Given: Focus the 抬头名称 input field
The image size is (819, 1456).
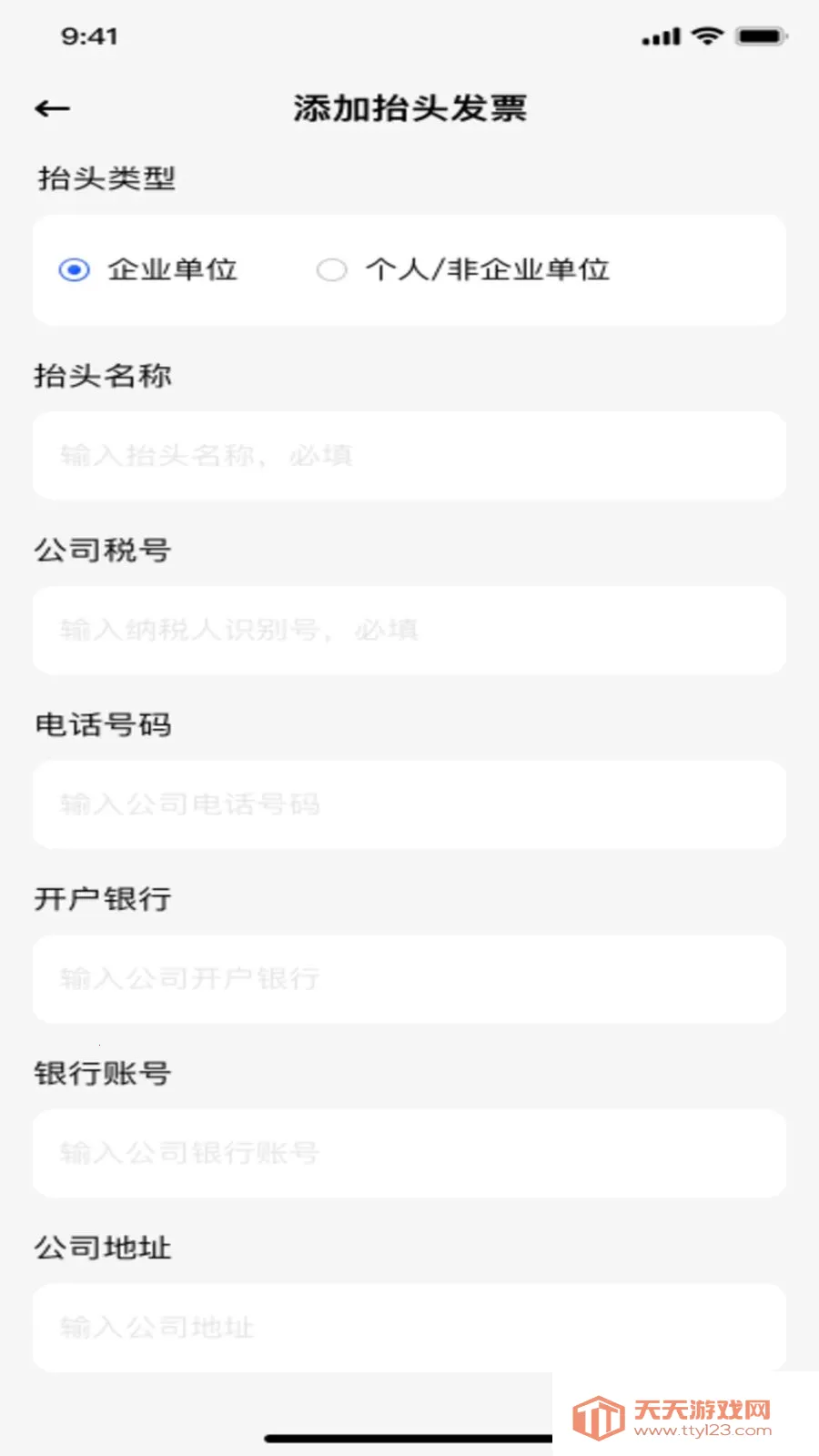Looking at the screenshot, I should 409,455.
